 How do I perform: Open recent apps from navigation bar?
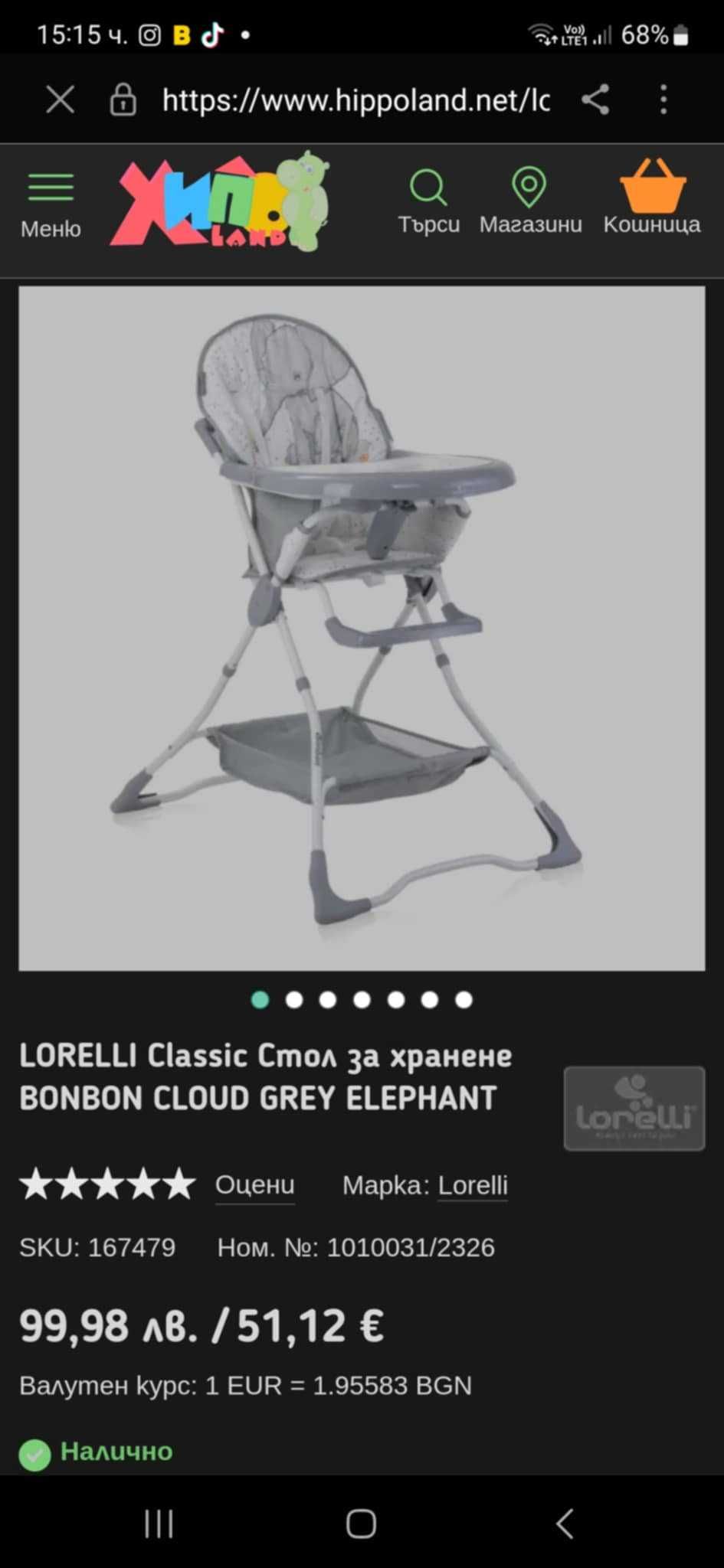point(159,1524)
